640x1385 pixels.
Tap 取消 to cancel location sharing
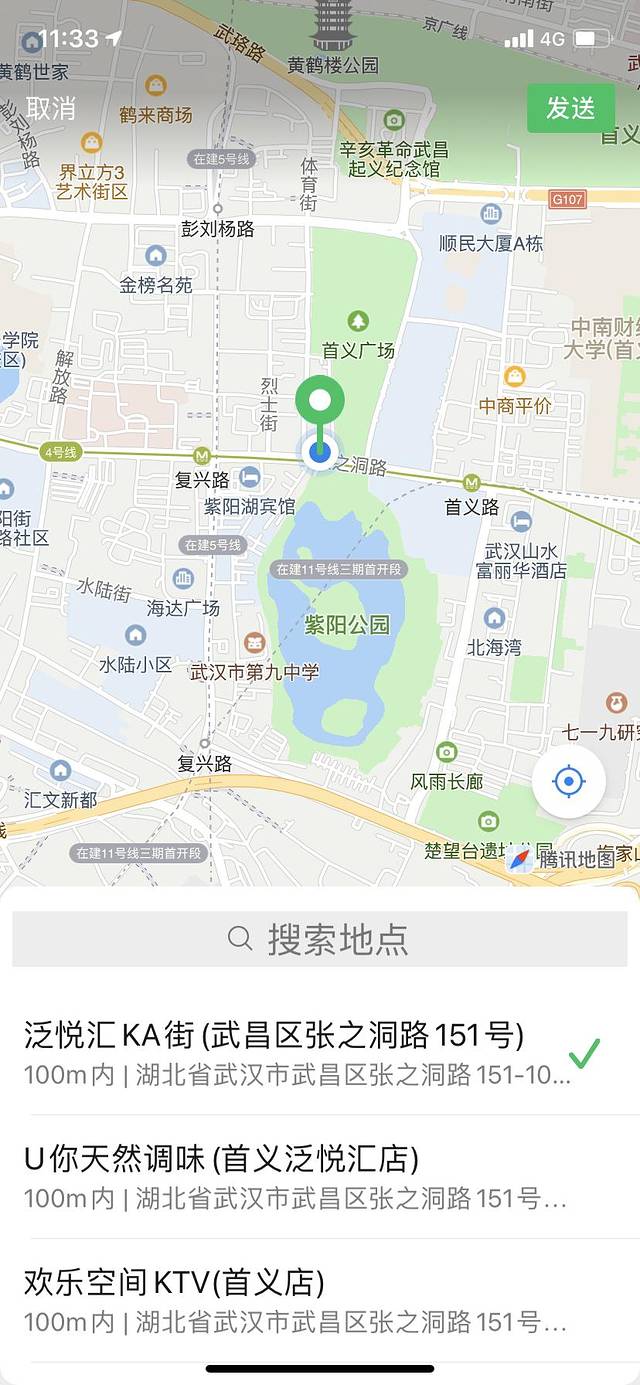tap(51, 108)
